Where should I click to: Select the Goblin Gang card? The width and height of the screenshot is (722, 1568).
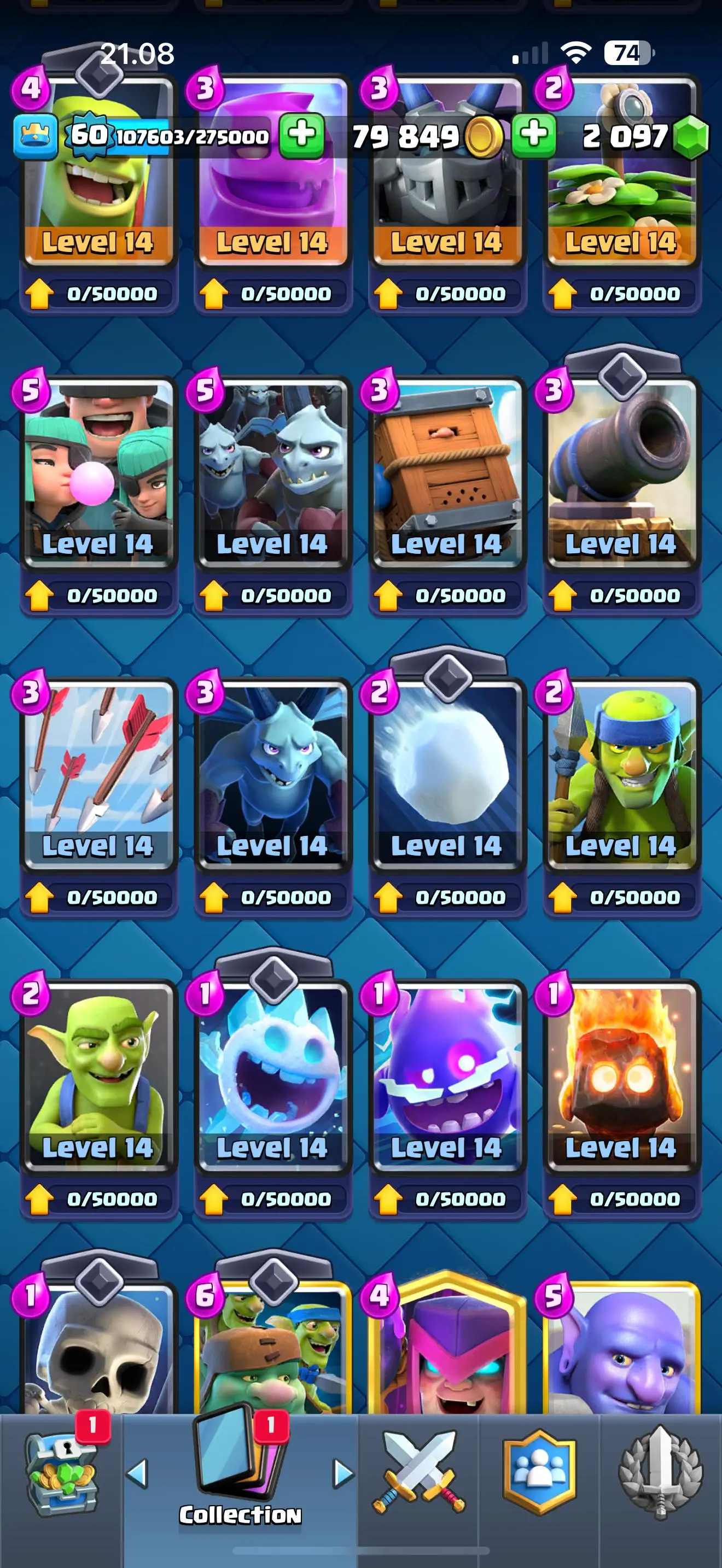coord(273,1351)
